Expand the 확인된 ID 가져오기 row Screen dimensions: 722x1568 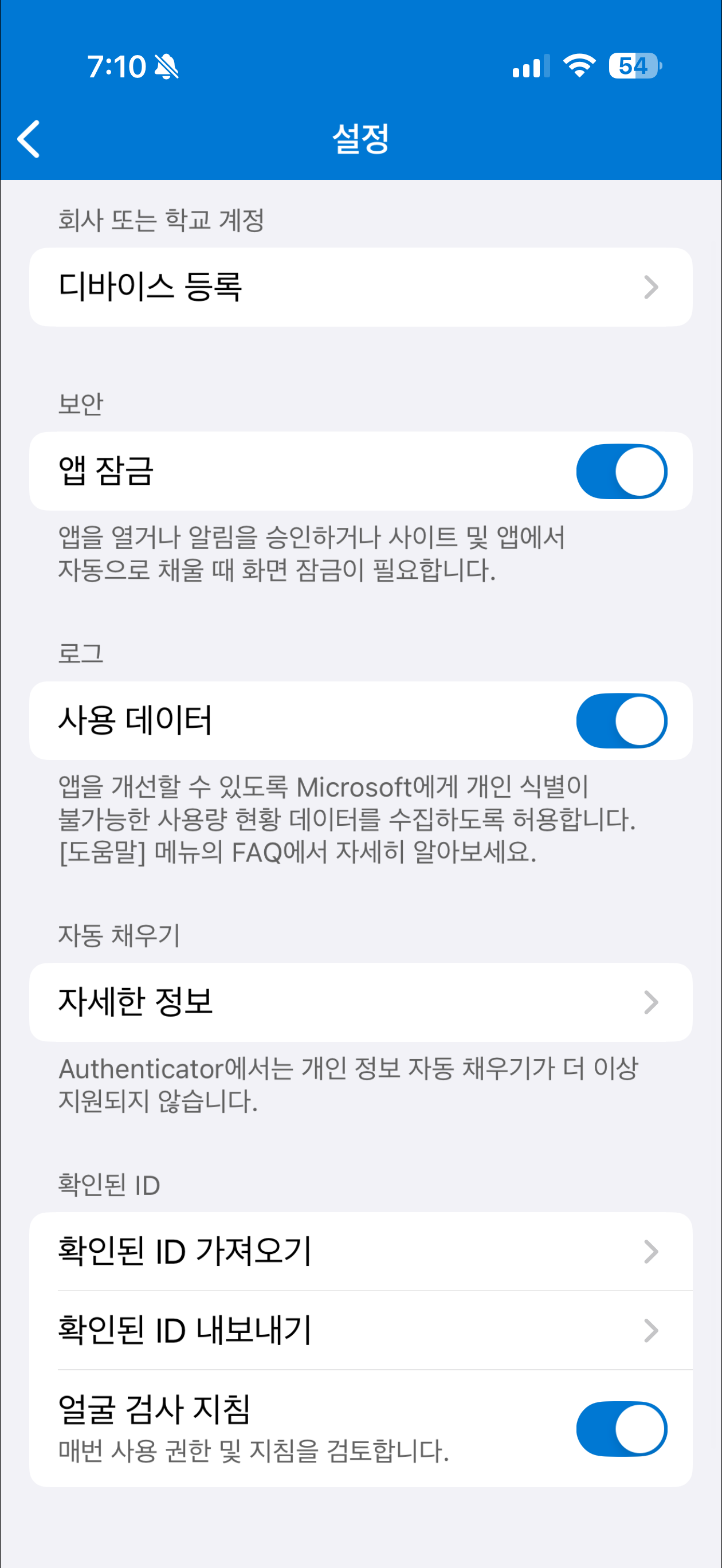[x=361, y=1251]
